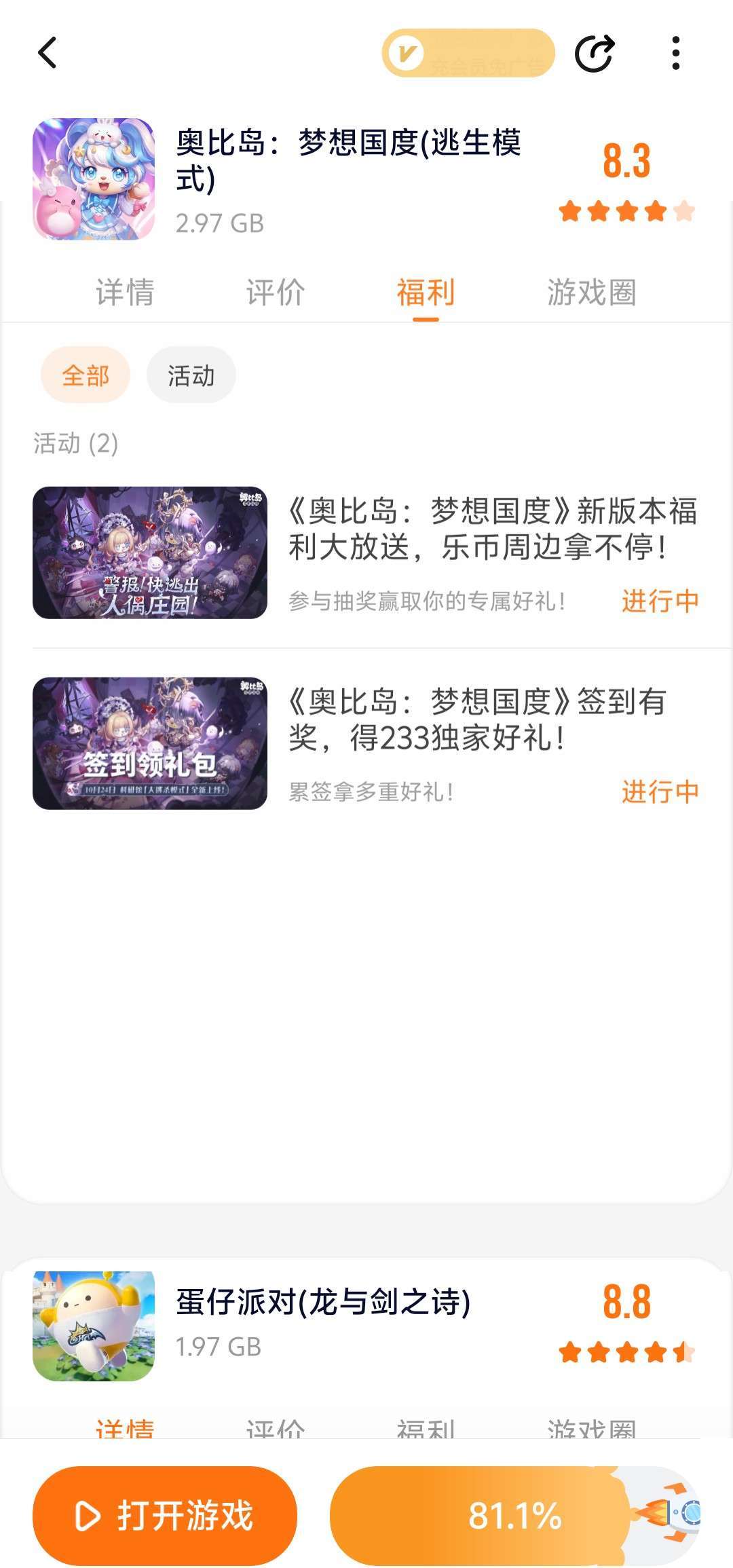733x1568 pixels.
Task: Select the 福利 tab of 奥比岛
Action: pos(426,293)
